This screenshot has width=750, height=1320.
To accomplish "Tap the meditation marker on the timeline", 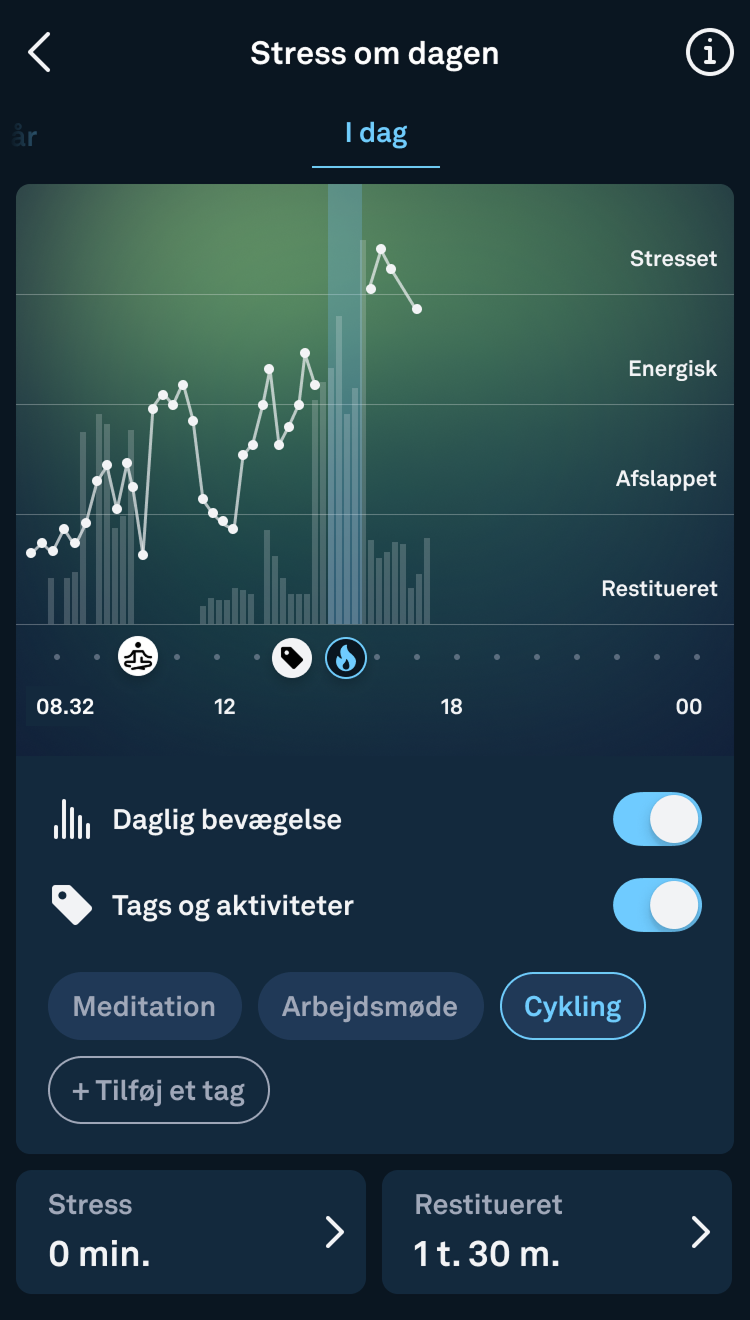I will point(138,657).
